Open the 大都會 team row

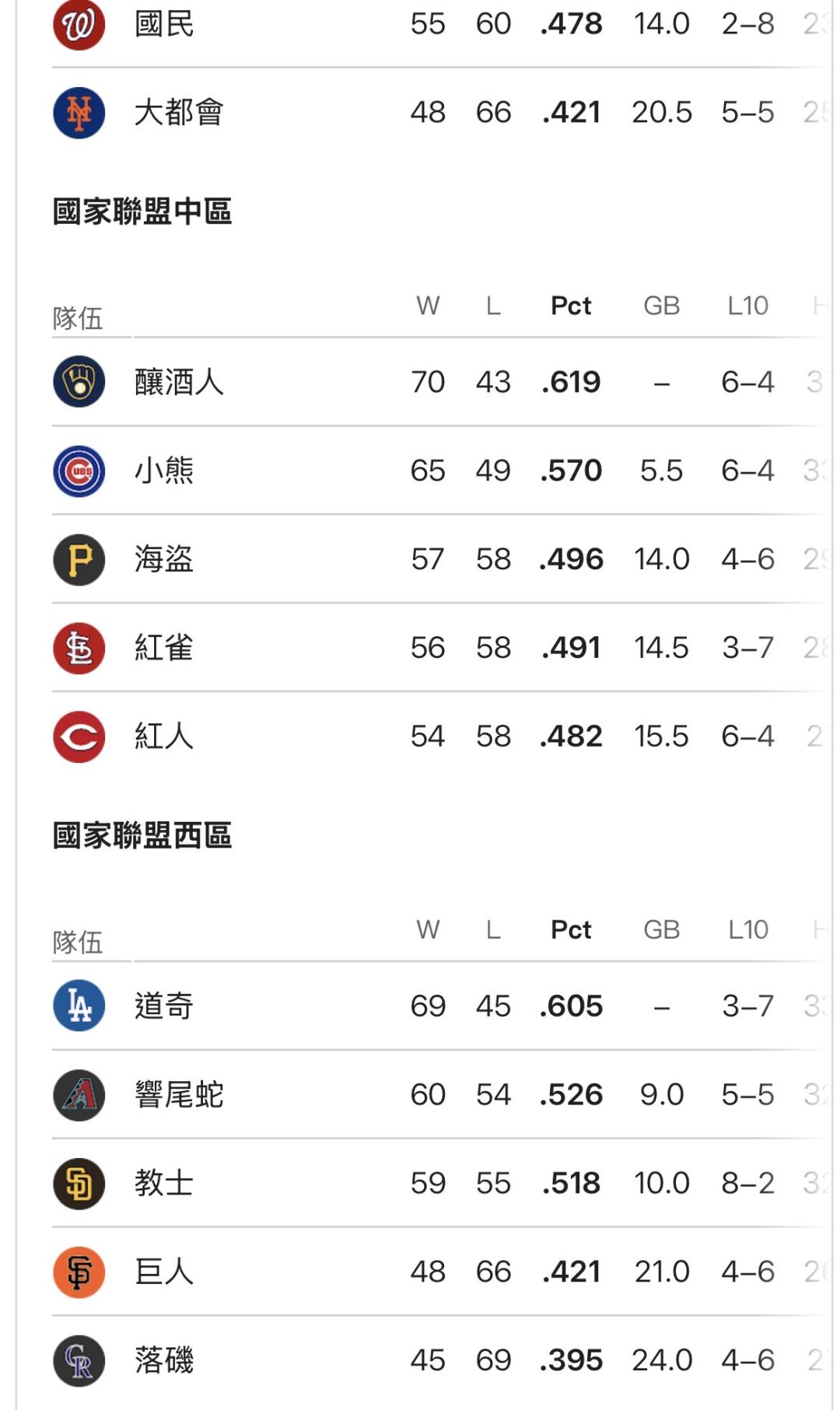click(441, 112)
